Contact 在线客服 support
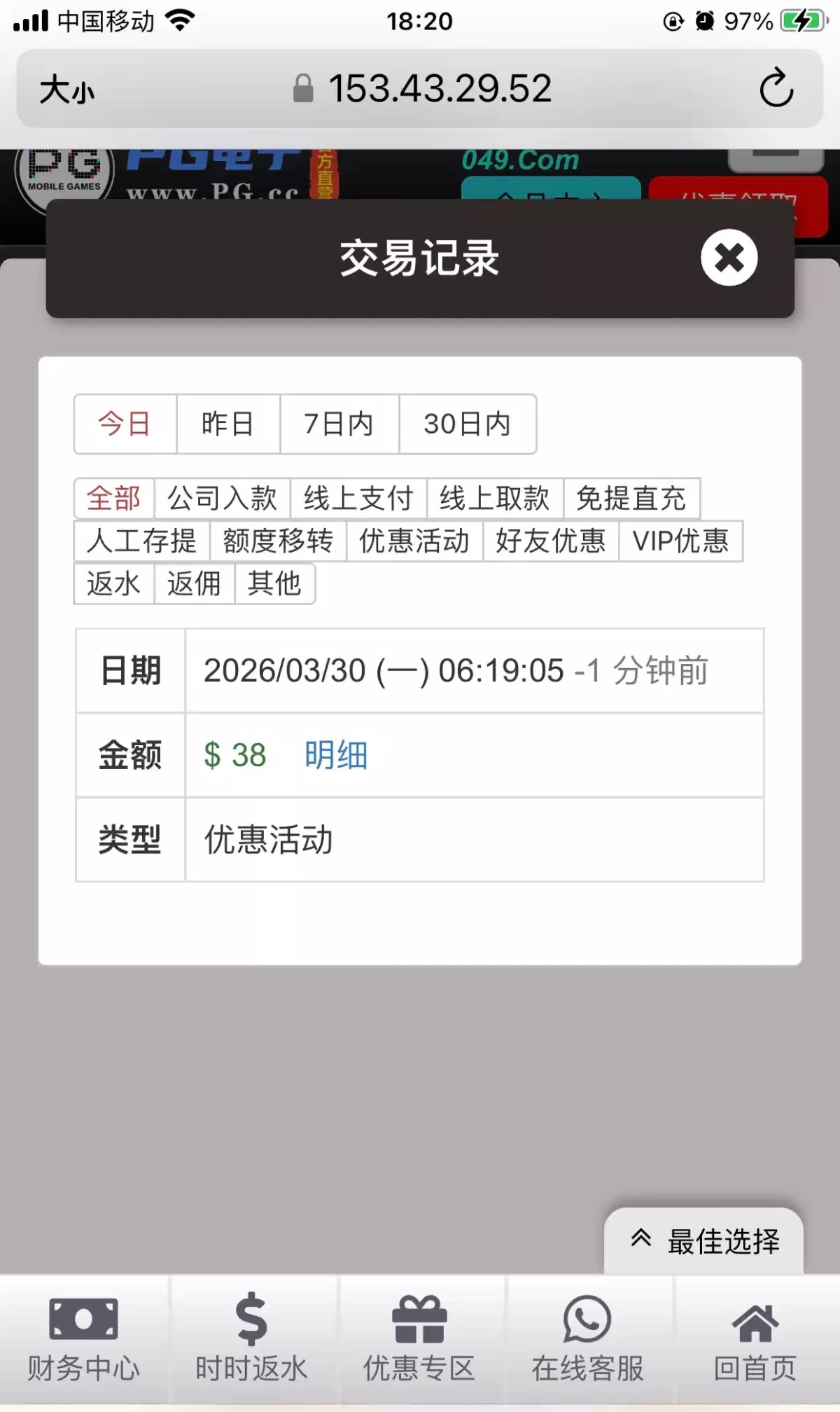The image size is (840, 1412). [587, 1339]
